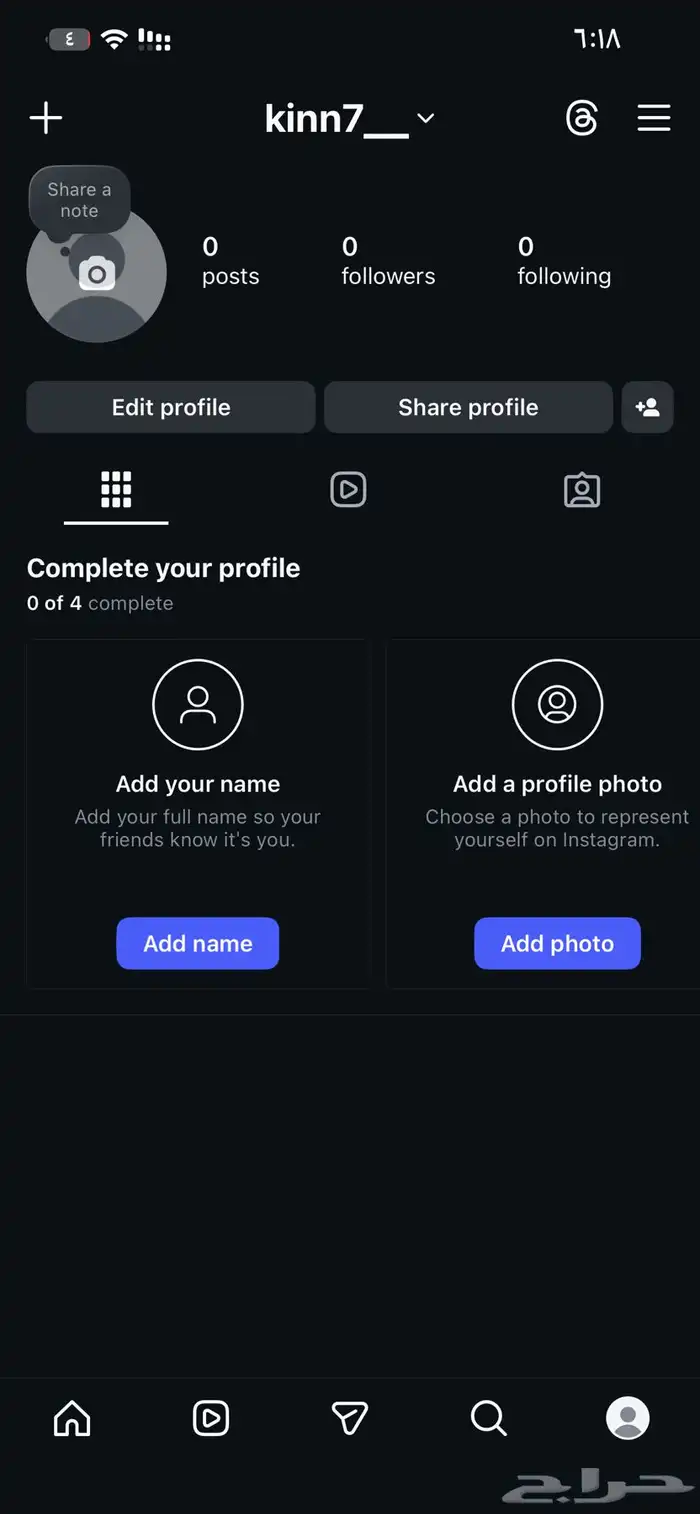The width and height of the screenshot is (700, 1514).
Task: Open the discover people icon
Action: tap(647, 407)
